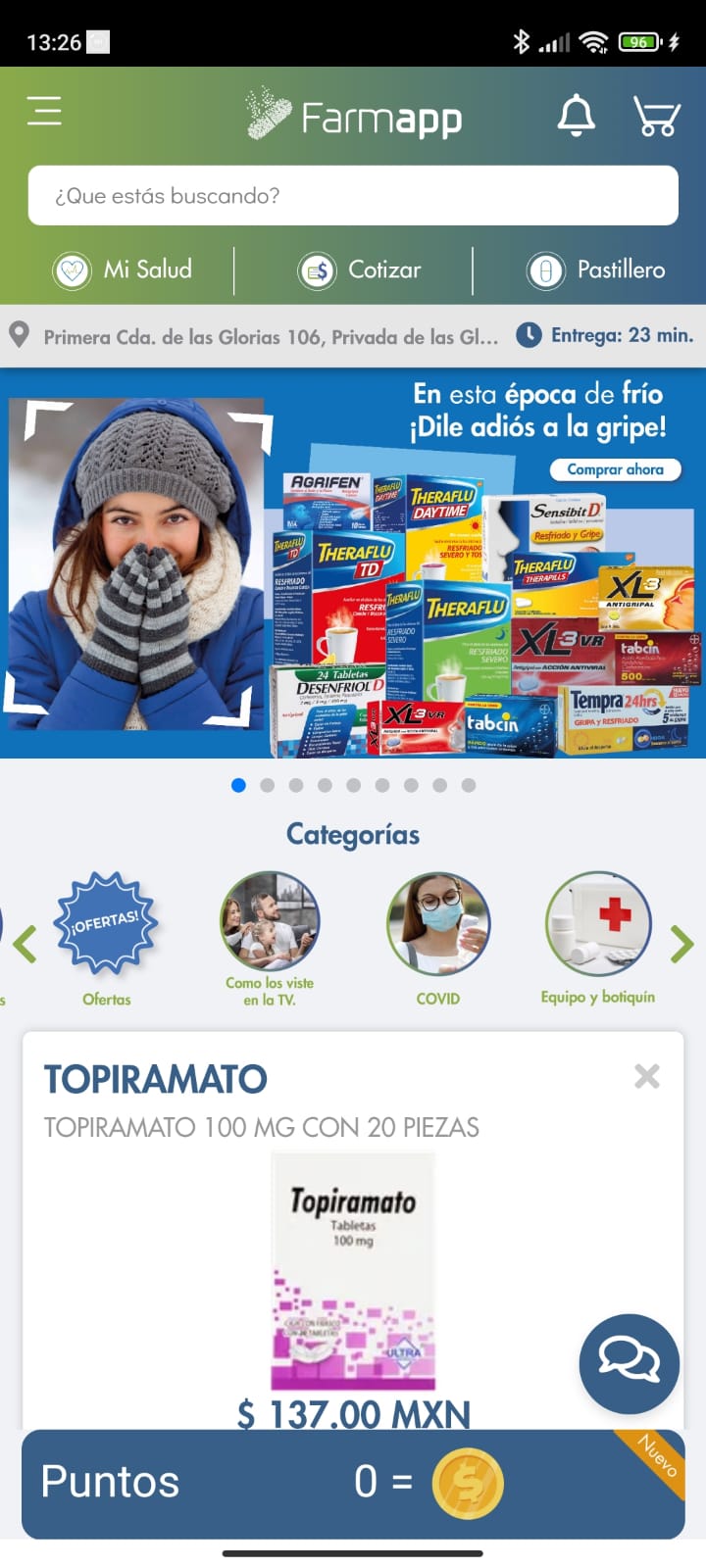Dismiss the Topiramato product card
This screenshot has width=706, height=1568.
click(x=646, y=1076)
